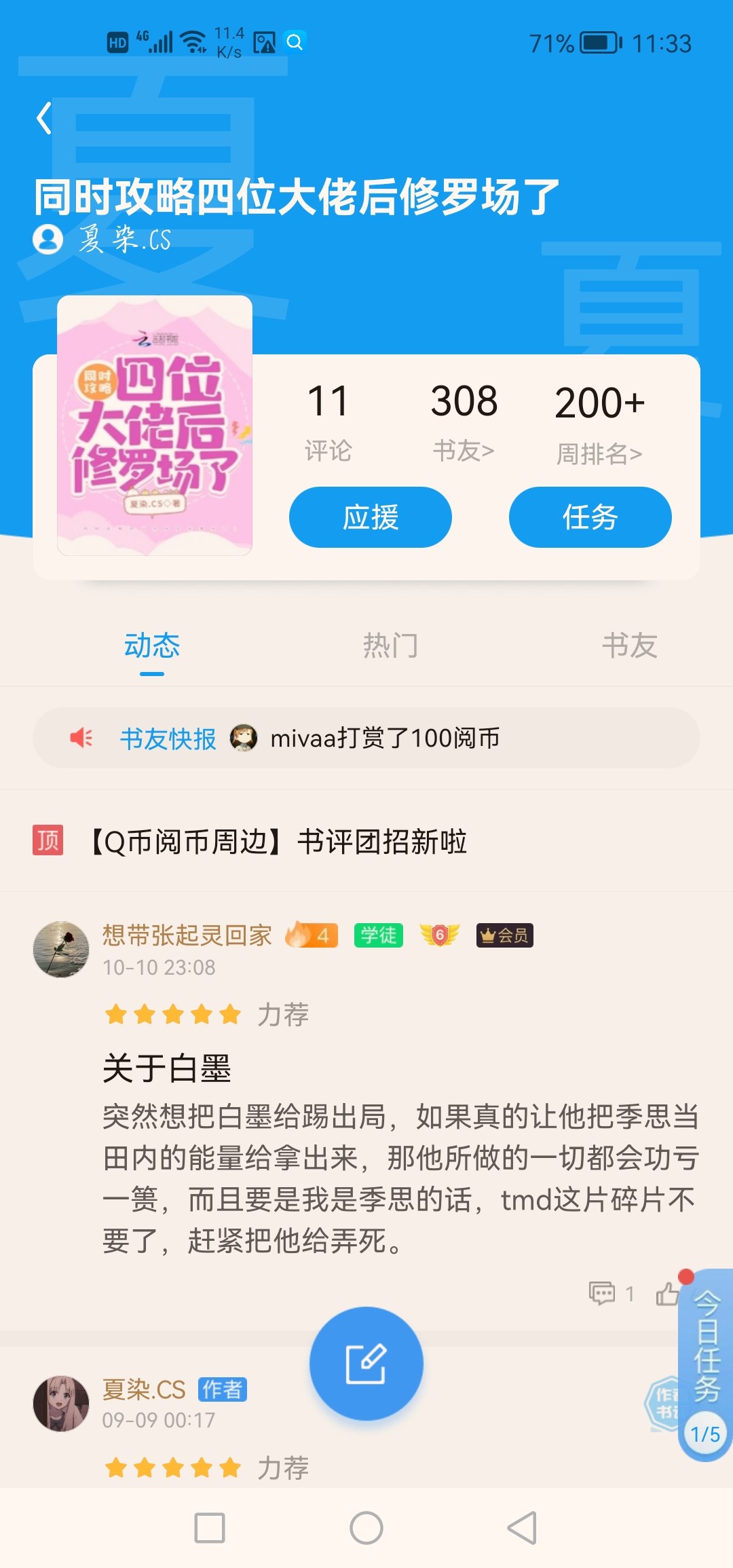View the 308 书友 list

(464, 420)
